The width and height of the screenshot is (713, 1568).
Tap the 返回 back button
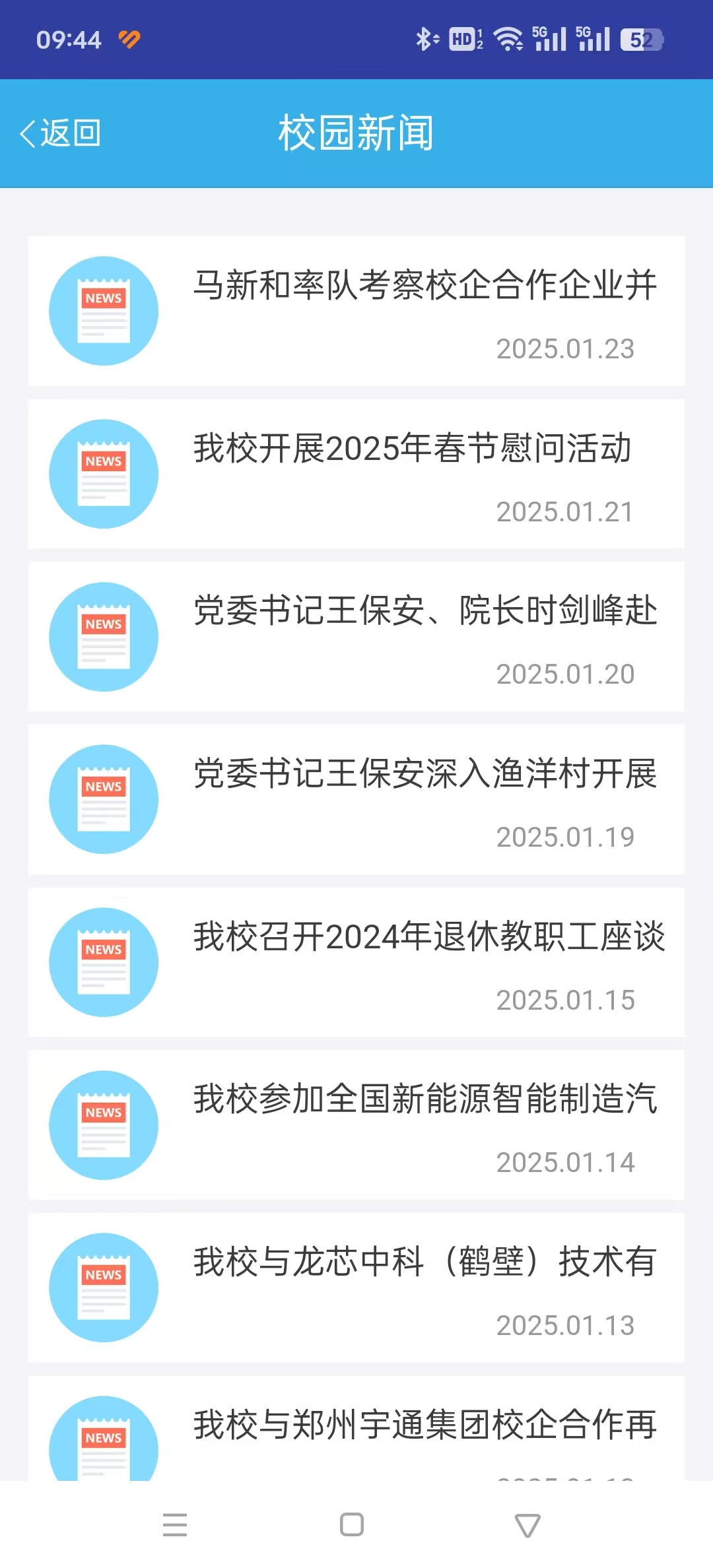tap(61, 133)
